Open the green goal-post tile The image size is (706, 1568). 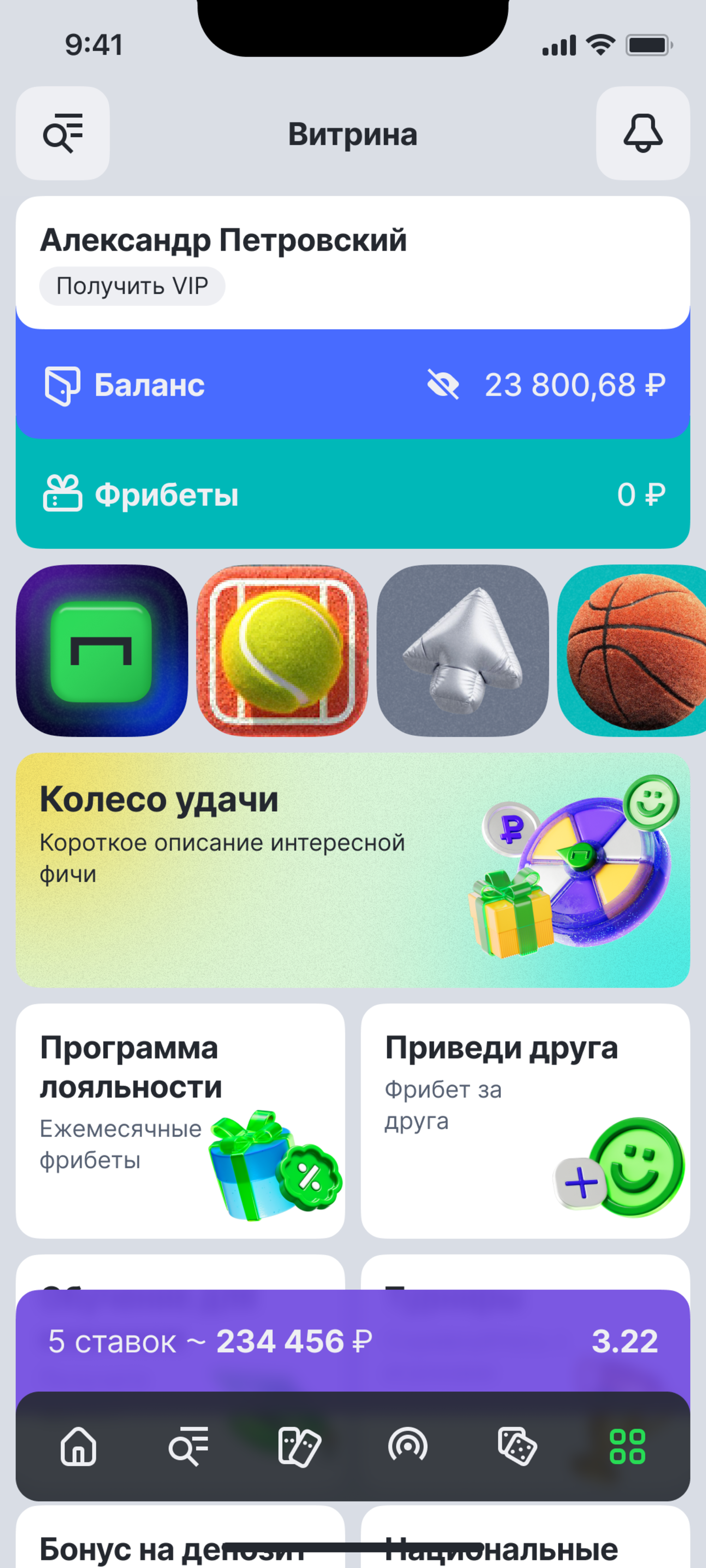click(x=102, y=651)
